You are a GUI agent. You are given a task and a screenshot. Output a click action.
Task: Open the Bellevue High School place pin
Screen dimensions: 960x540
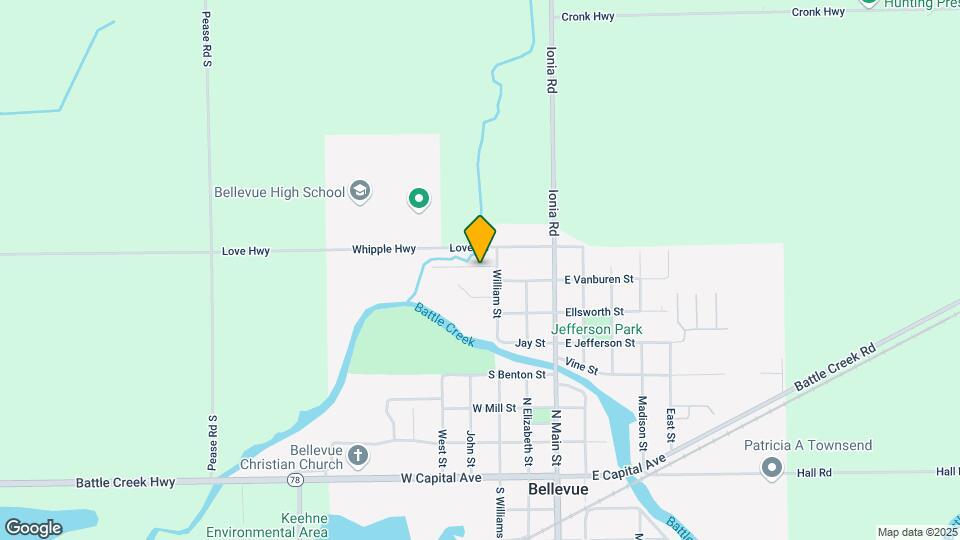pyautogui.click(x=361, y=192)
